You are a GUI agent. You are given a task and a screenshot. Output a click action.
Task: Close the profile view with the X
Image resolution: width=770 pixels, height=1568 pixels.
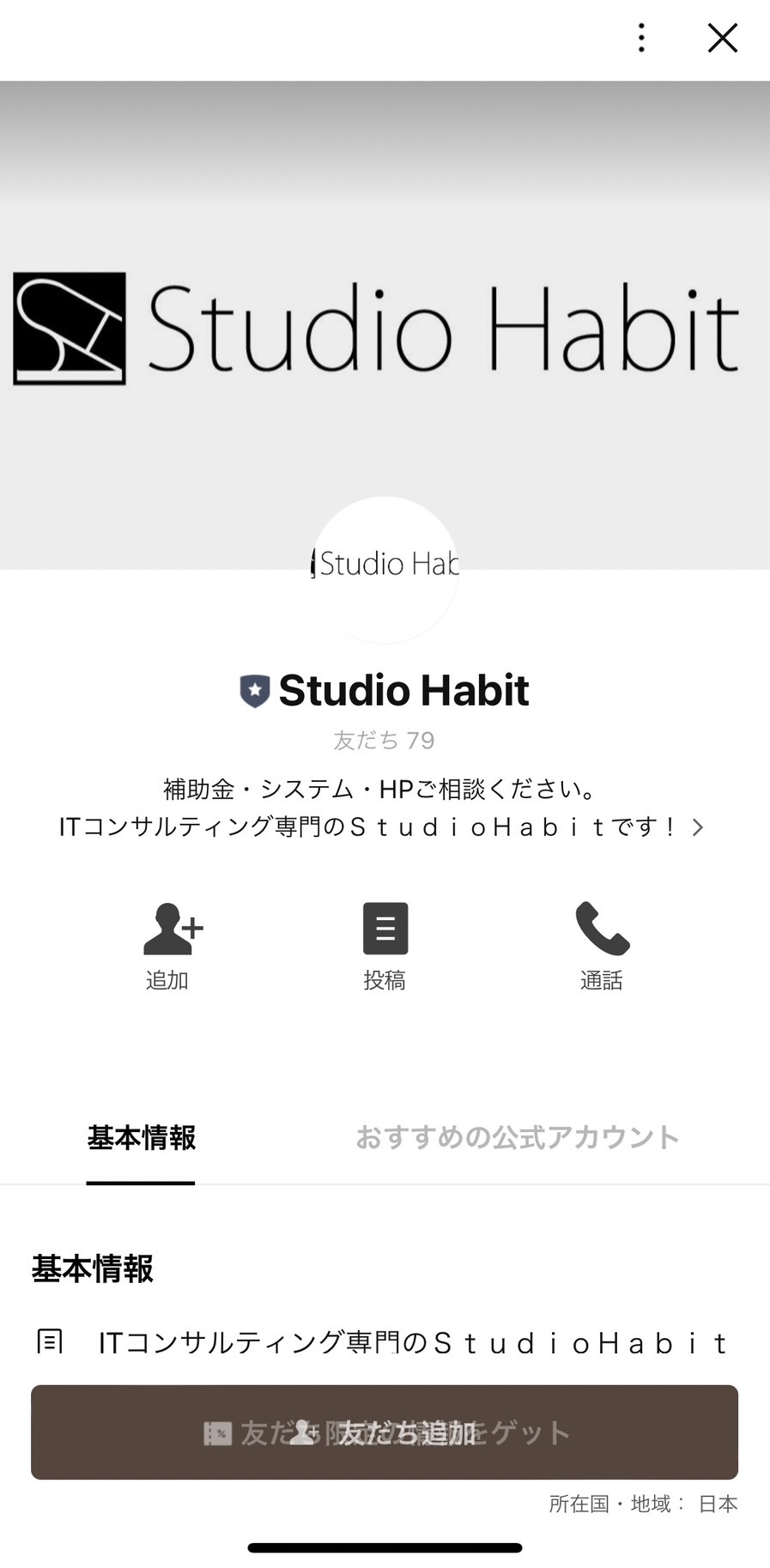(x=722, y=38)
